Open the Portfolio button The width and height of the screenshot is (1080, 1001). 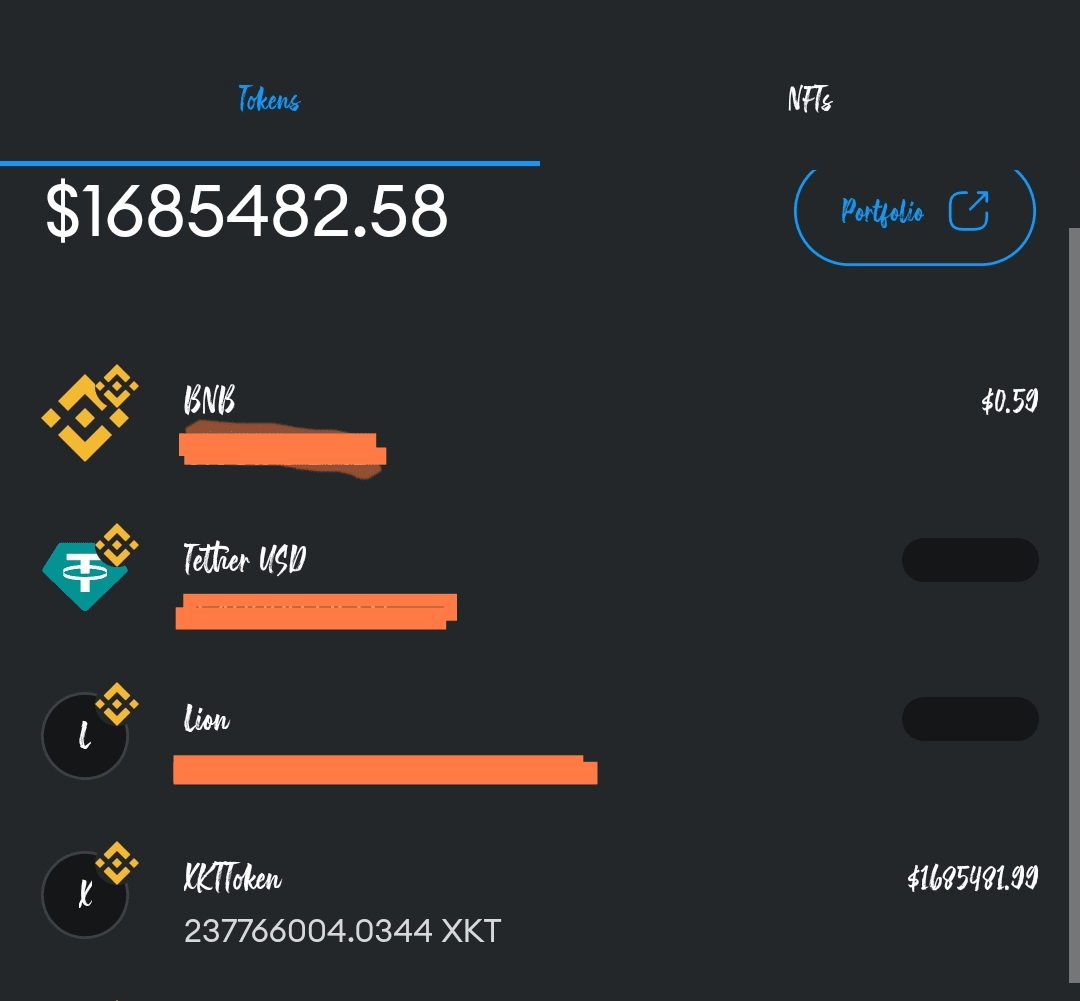click(914, 212)
